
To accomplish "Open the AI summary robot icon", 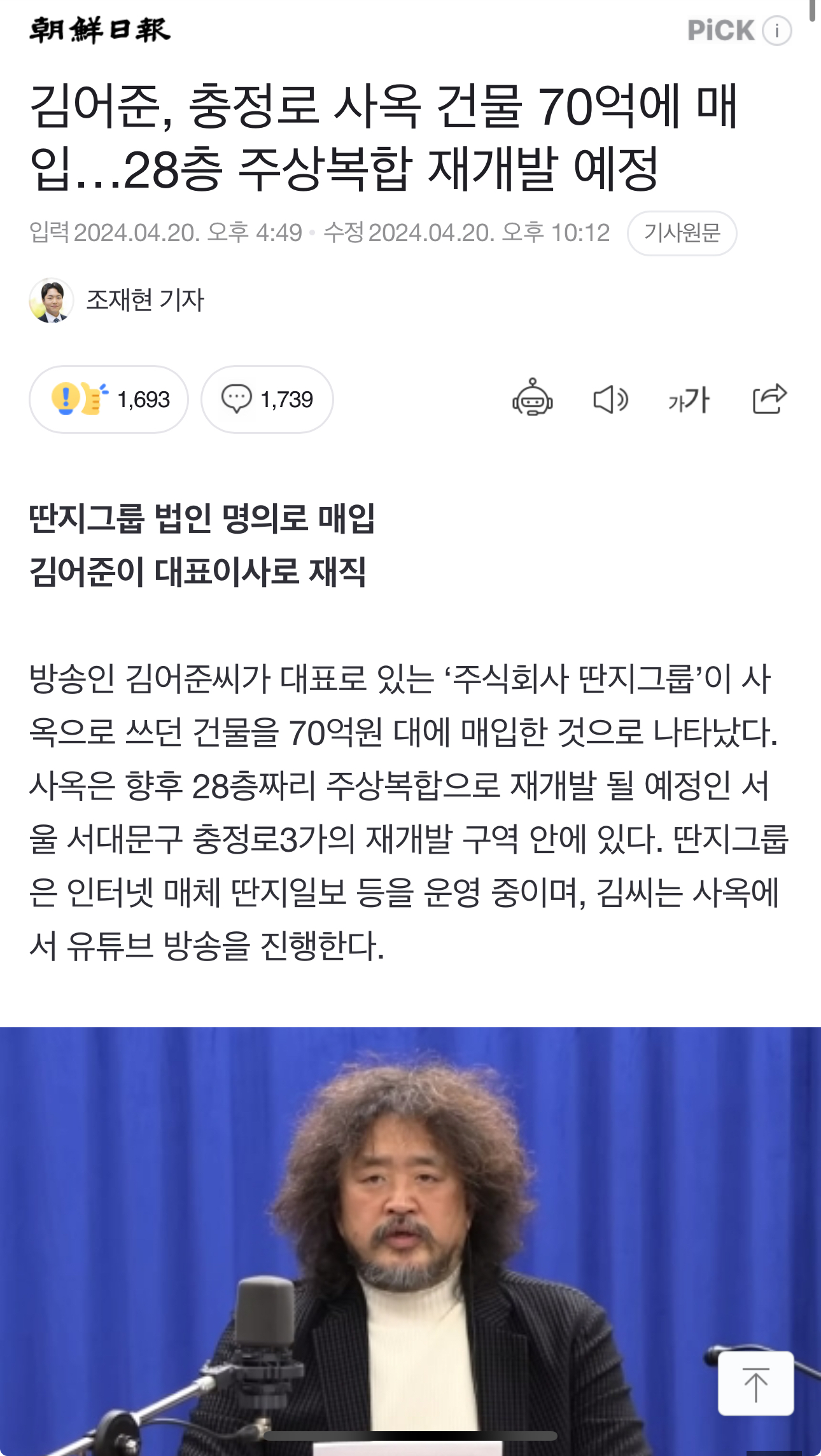I will coord(533,399).
